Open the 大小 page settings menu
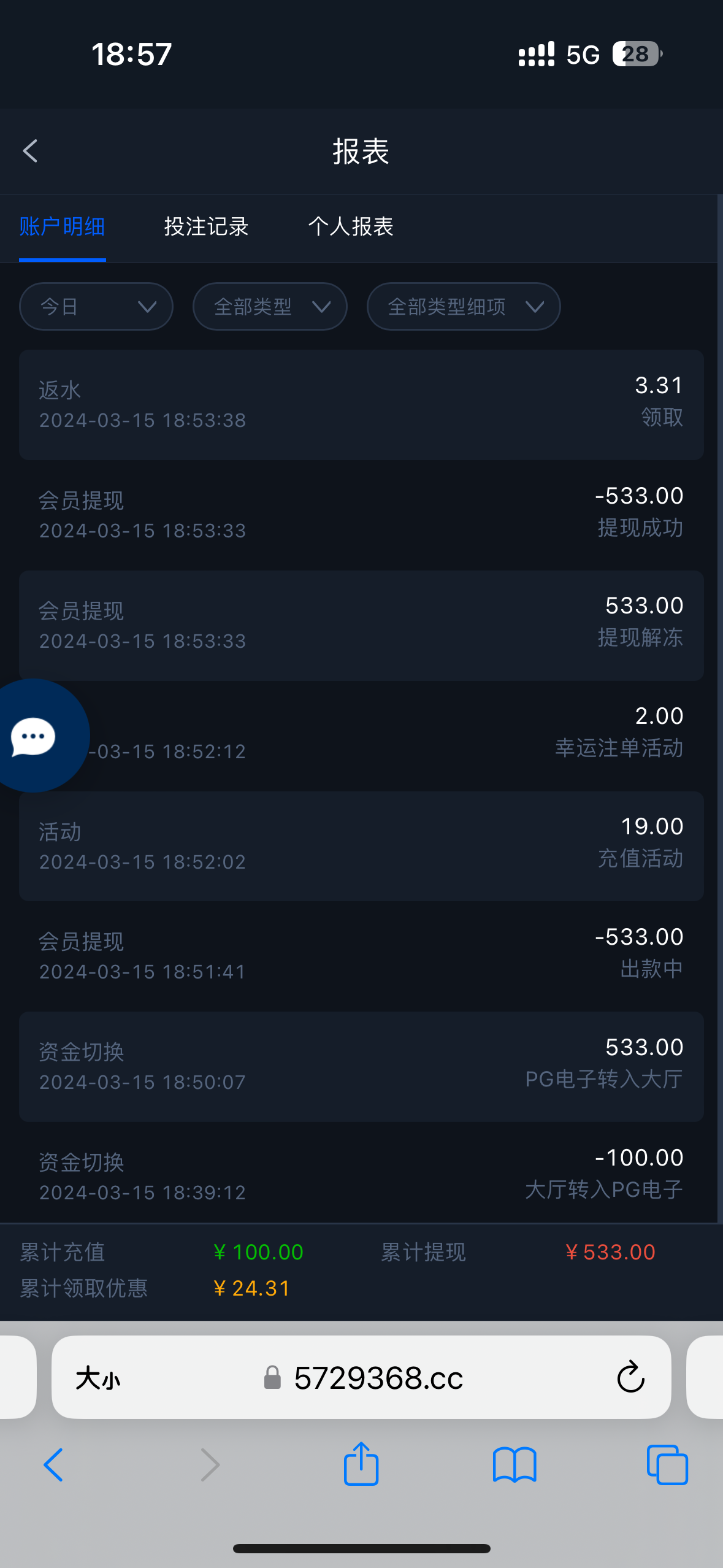The width and height of the screenshot is (723, 1568). coord(98,1378)
